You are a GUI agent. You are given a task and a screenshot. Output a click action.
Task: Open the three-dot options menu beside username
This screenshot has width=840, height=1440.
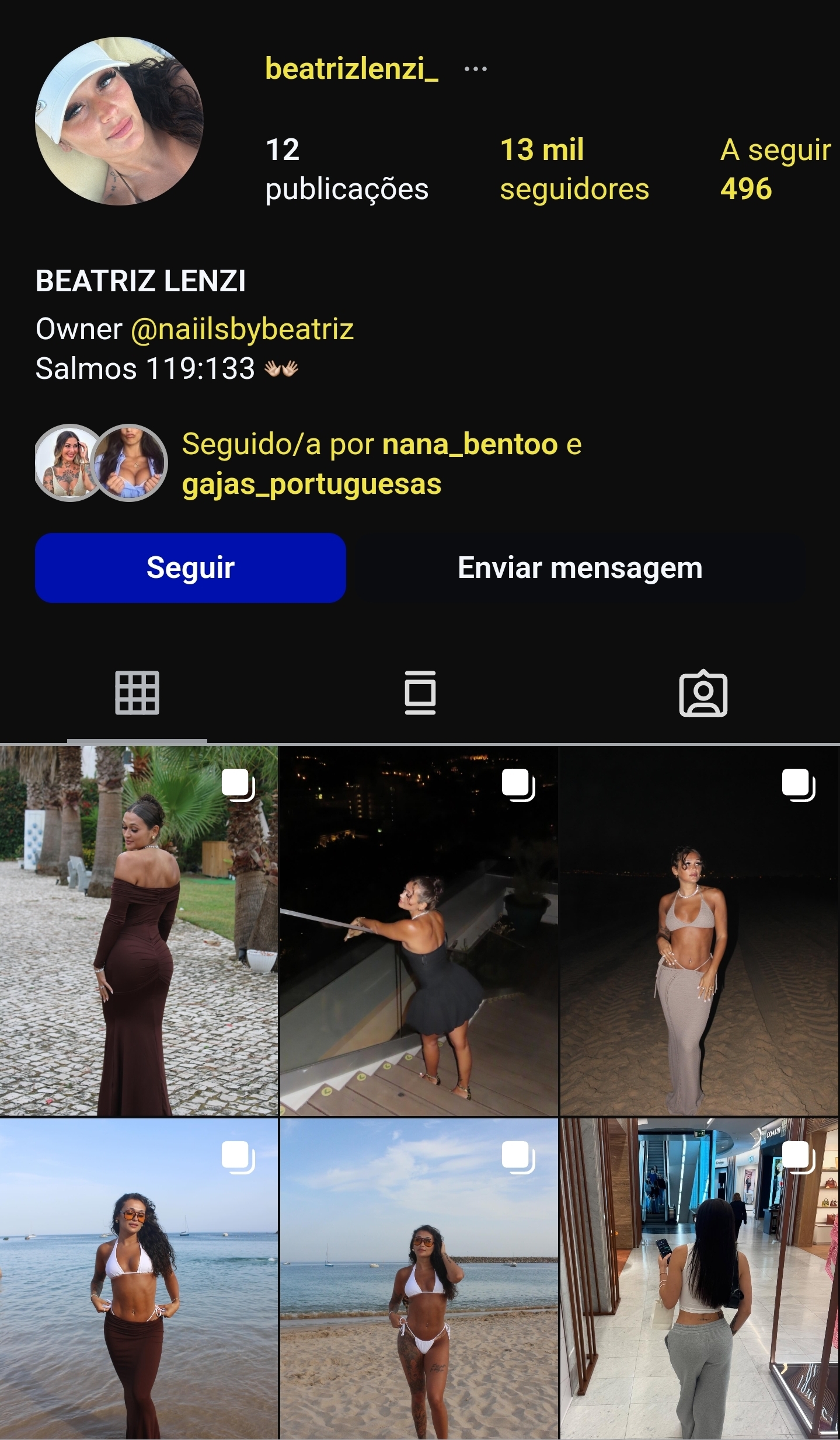[475, 69]
